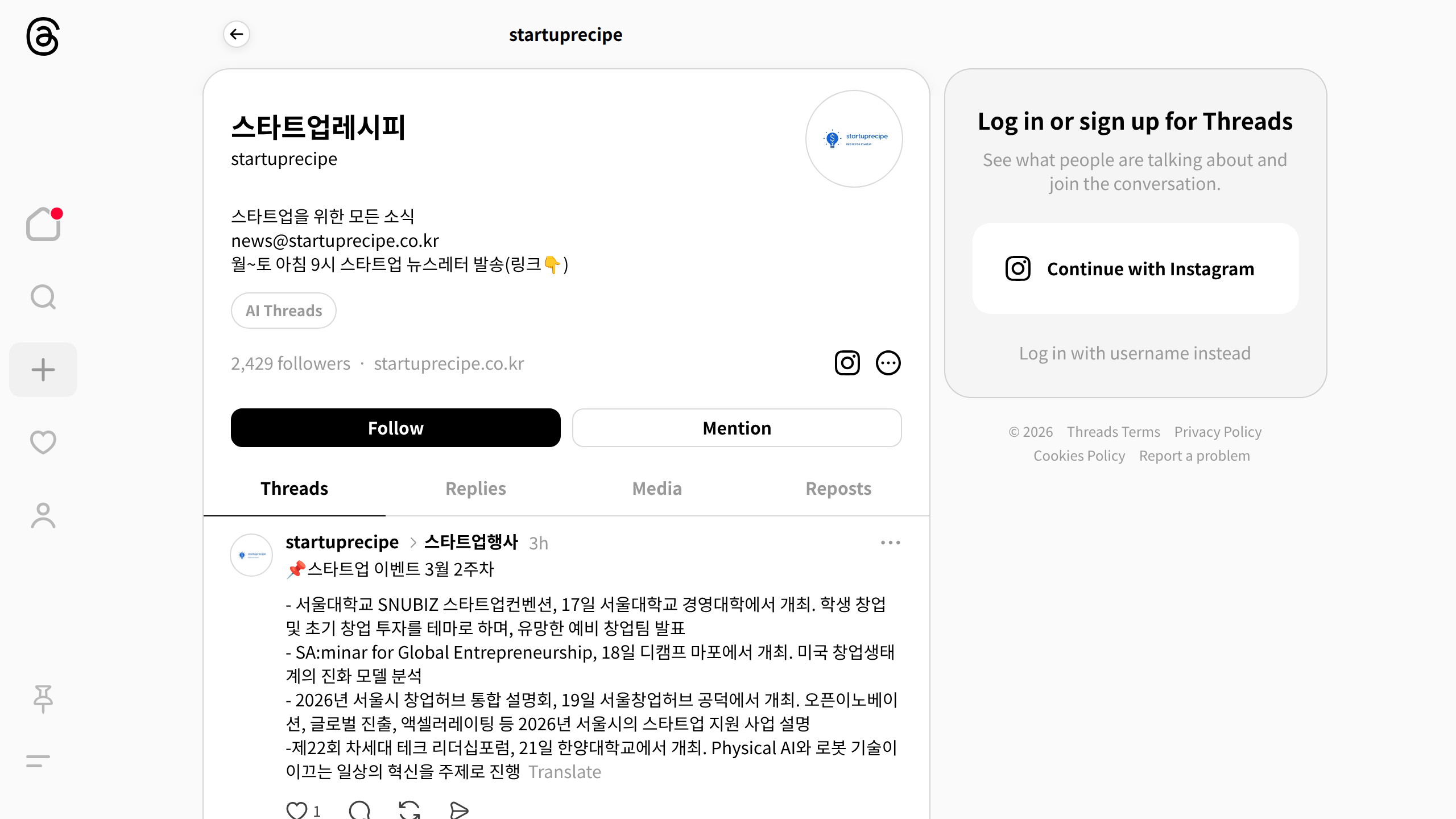
Task: Create a new thread with plus button
Action: [x=43, y=370]
